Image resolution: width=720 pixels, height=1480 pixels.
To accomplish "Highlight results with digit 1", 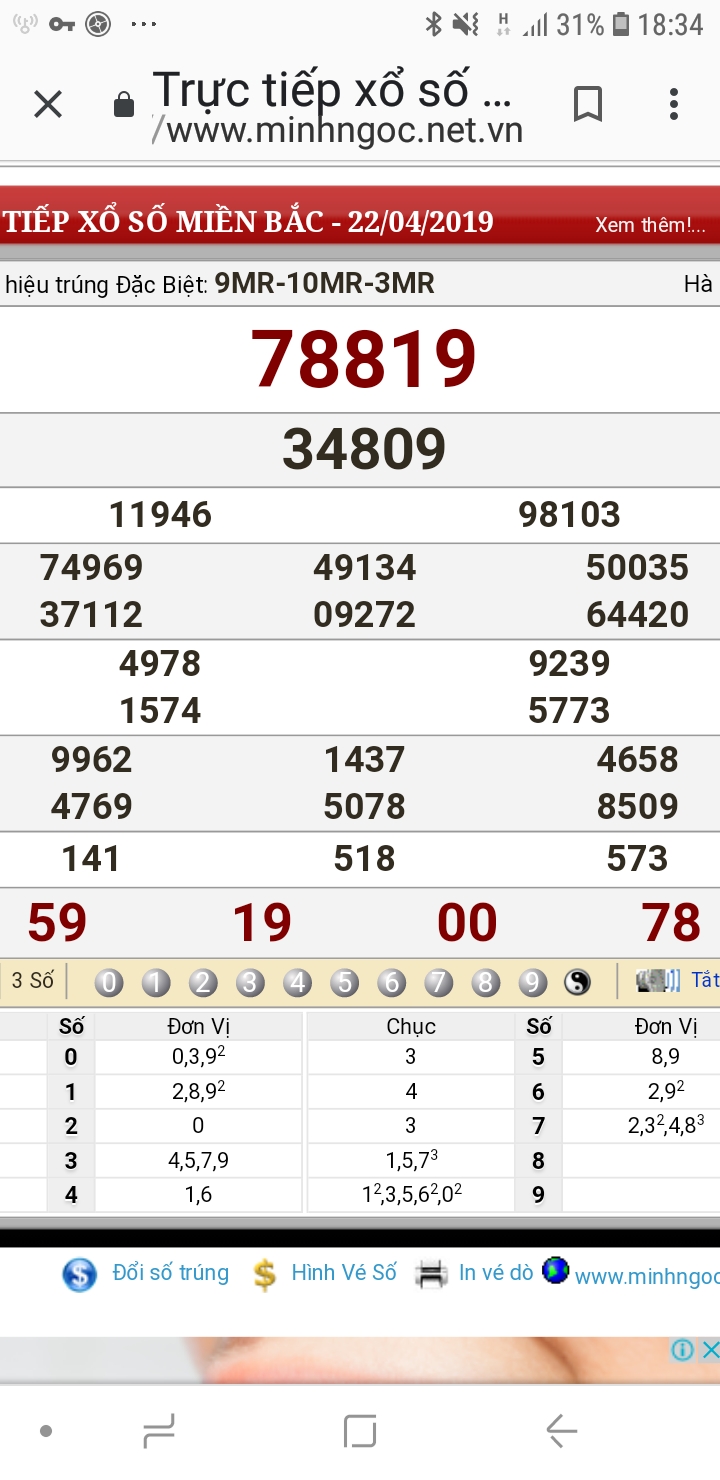I will pyautogui.click(x=156, y=984).
